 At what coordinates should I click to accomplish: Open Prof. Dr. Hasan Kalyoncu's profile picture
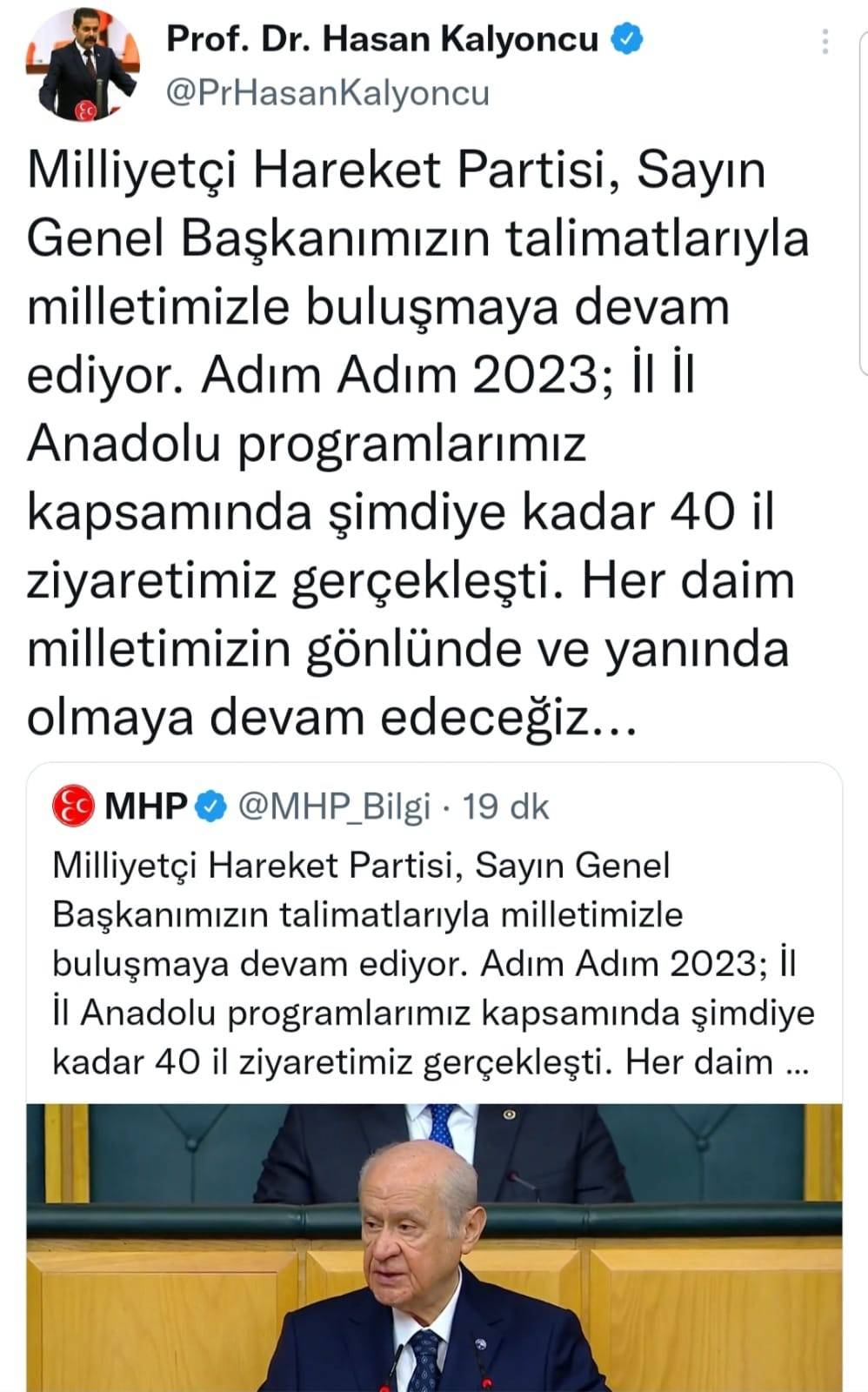tap(89, 66)
